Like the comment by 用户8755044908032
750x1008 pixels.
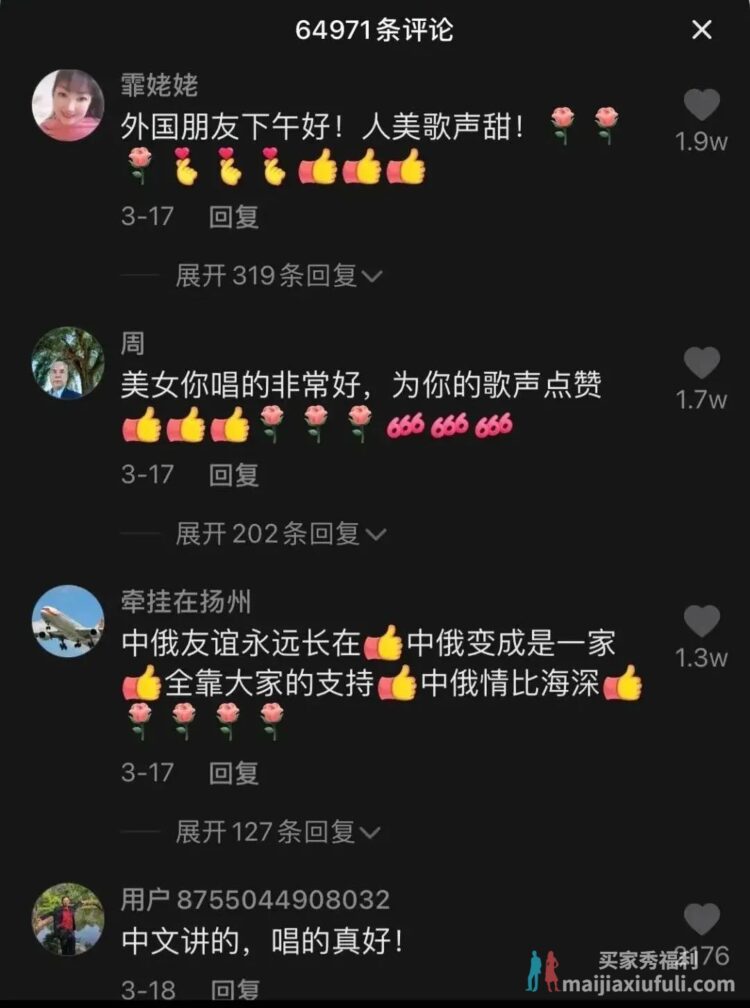click(701, 920)
